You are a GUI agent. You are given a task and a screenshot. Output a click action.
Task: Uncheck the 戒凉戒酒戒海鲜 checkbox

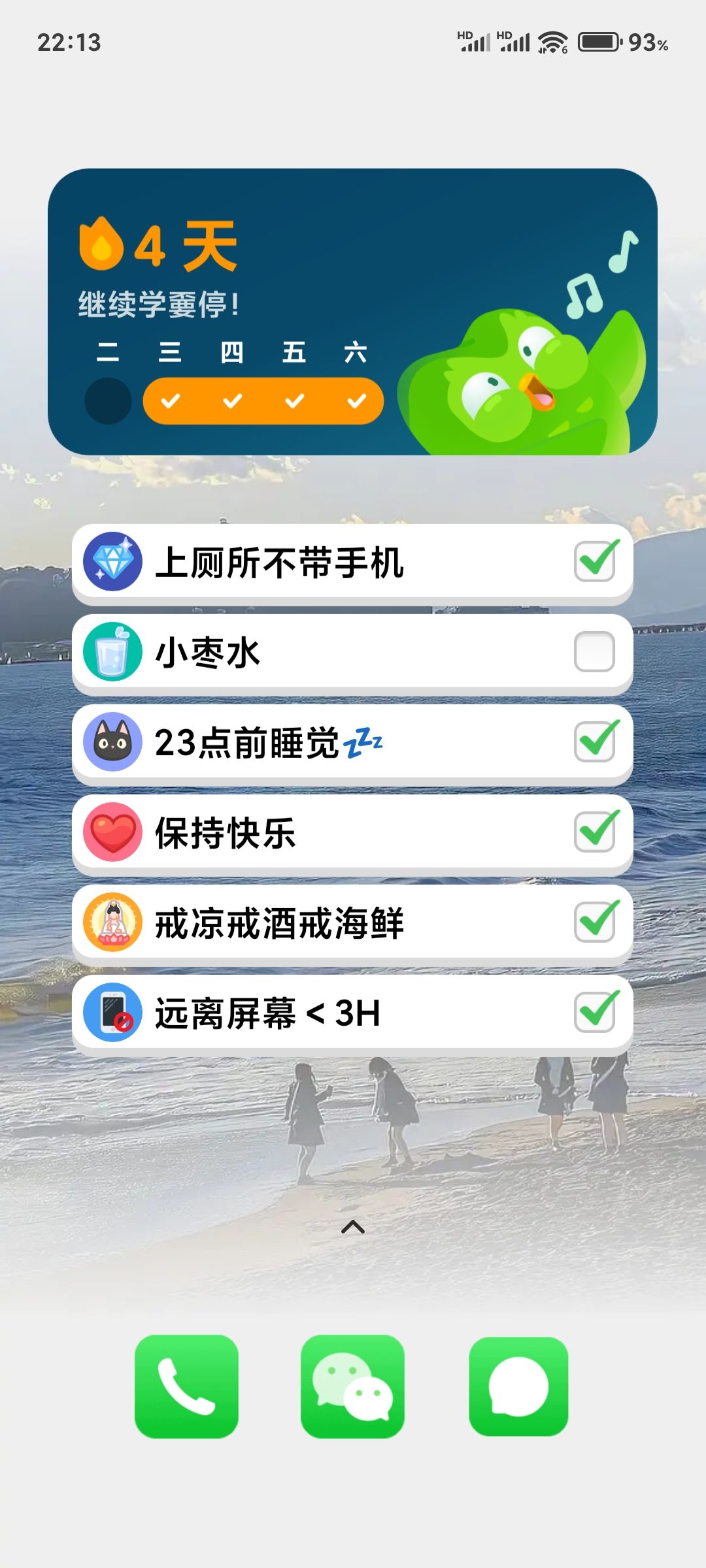point(595,922)
